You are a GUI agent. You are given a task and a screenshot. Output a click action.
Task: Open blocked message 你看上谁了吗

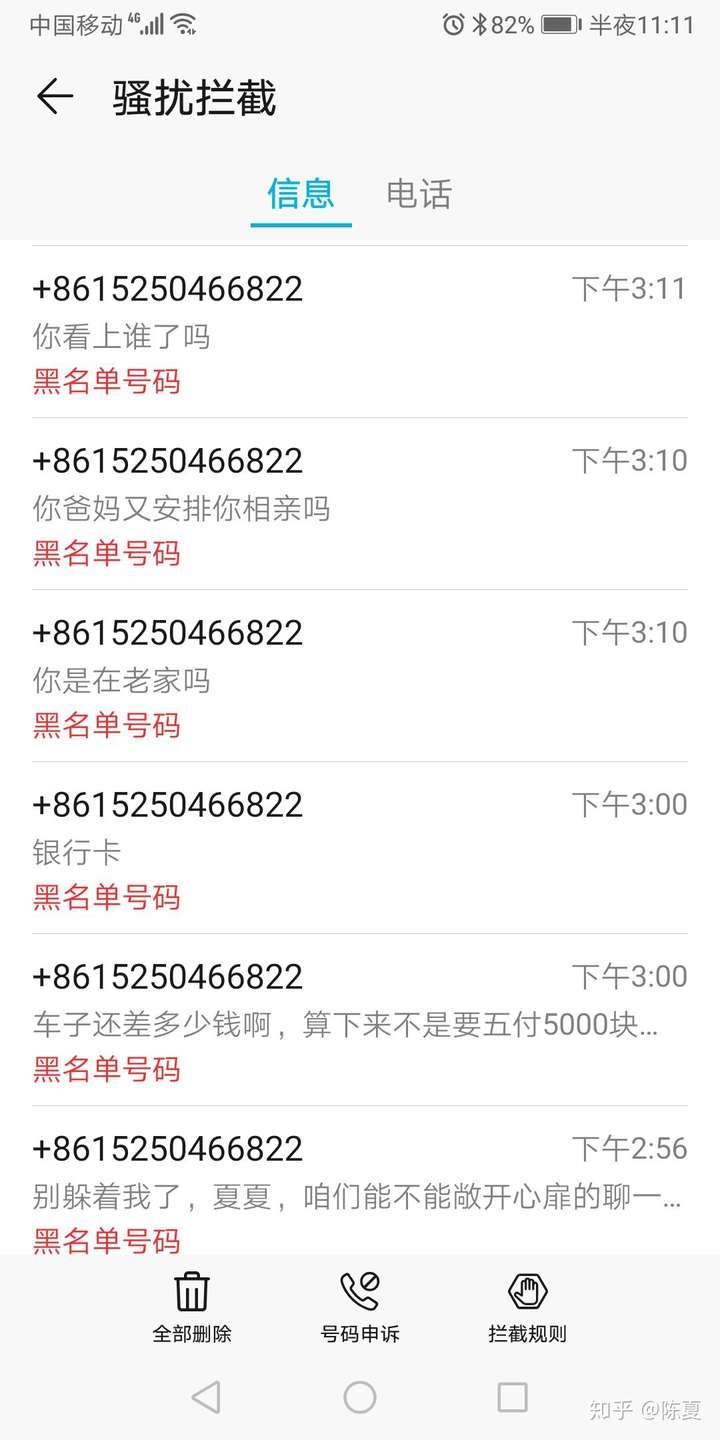coord(359,334)
